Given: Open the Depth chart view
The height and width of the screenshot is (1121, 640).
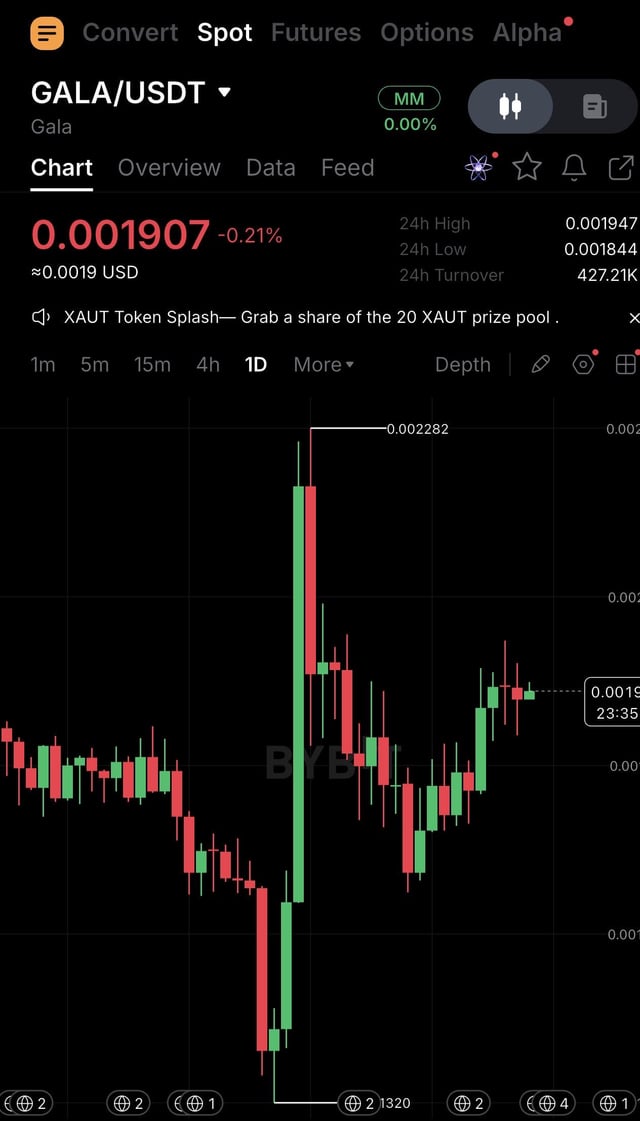Looking at the screenshot, I should pyautogui.click(x=463, y=365).
